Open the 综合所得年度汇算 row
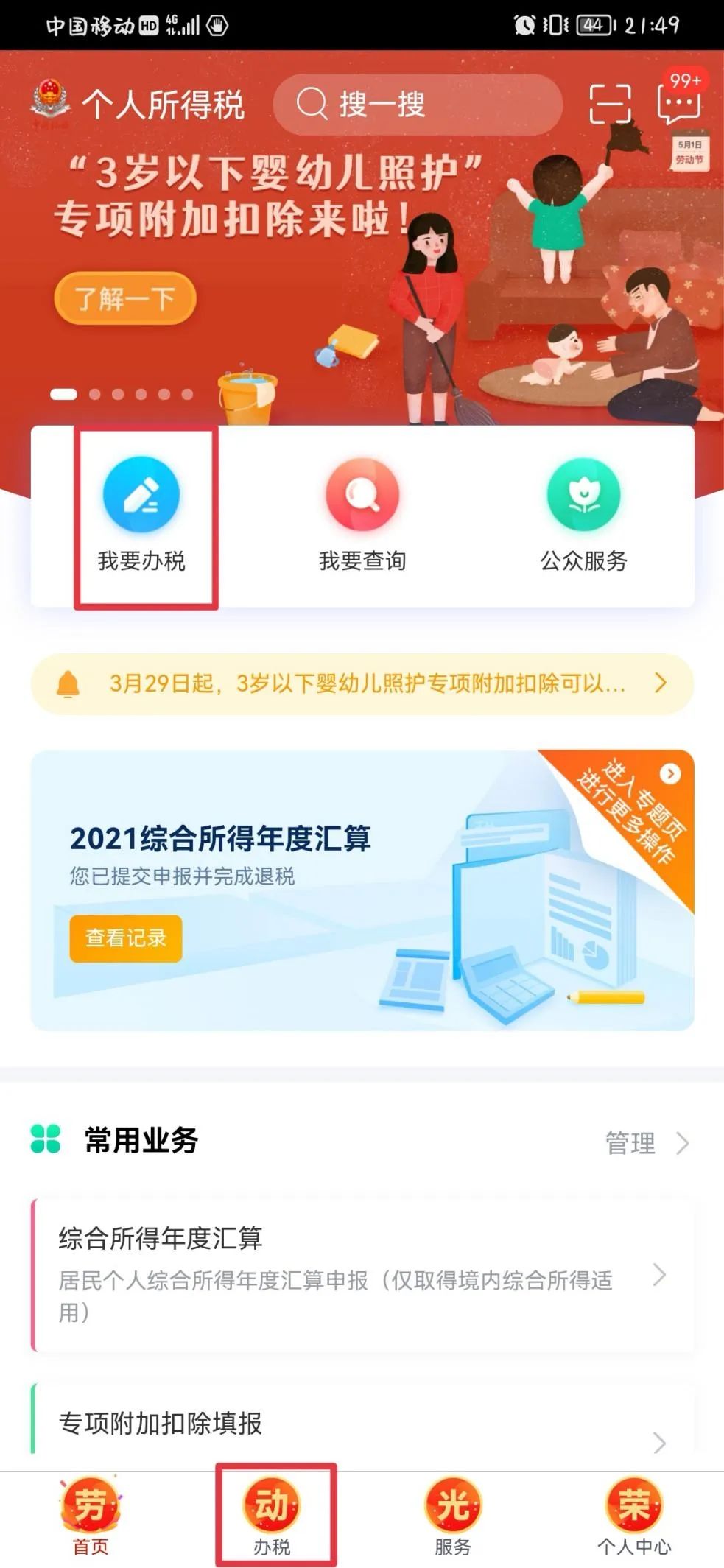 coord(362,1275)
